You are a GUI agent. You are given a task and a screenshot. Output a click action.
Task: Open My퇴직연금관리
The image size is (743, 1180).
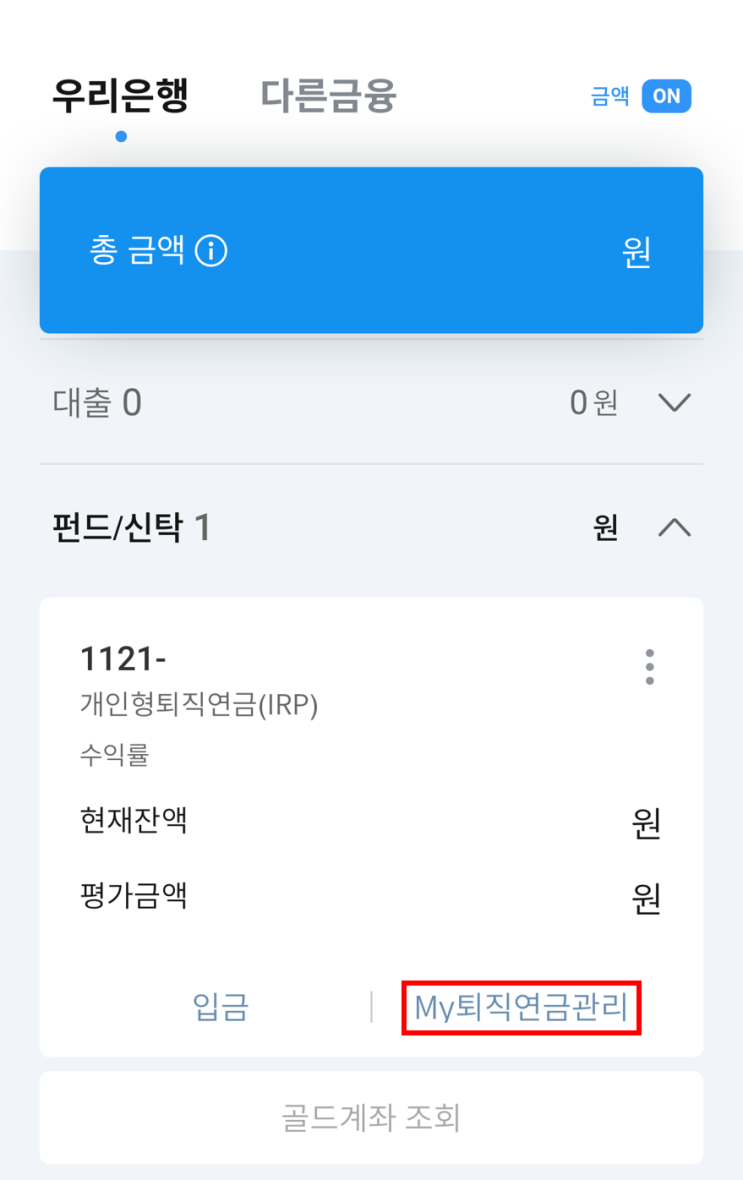521,1008
